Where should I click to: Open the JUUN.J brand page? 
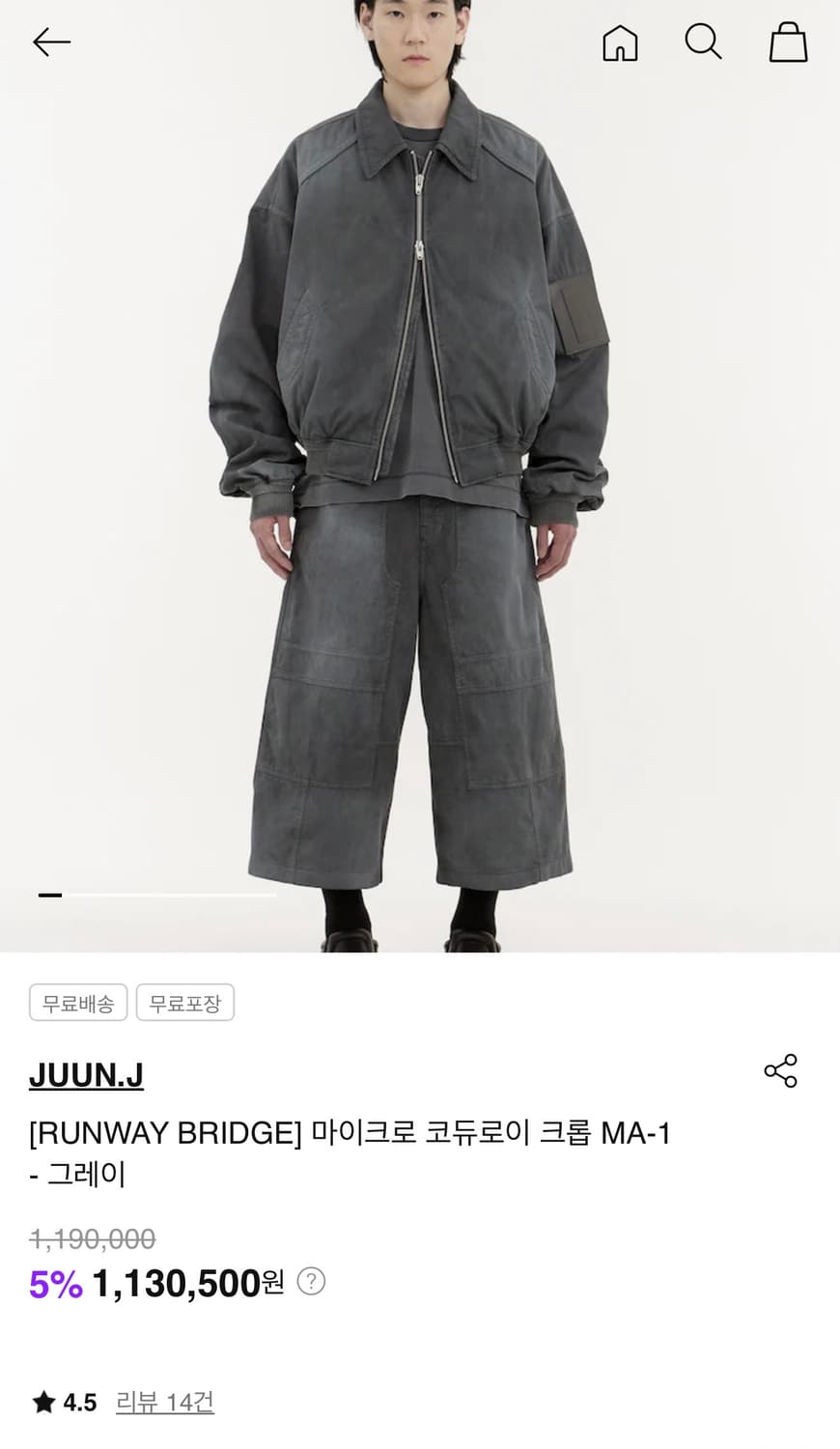(x=86, y=1073)
